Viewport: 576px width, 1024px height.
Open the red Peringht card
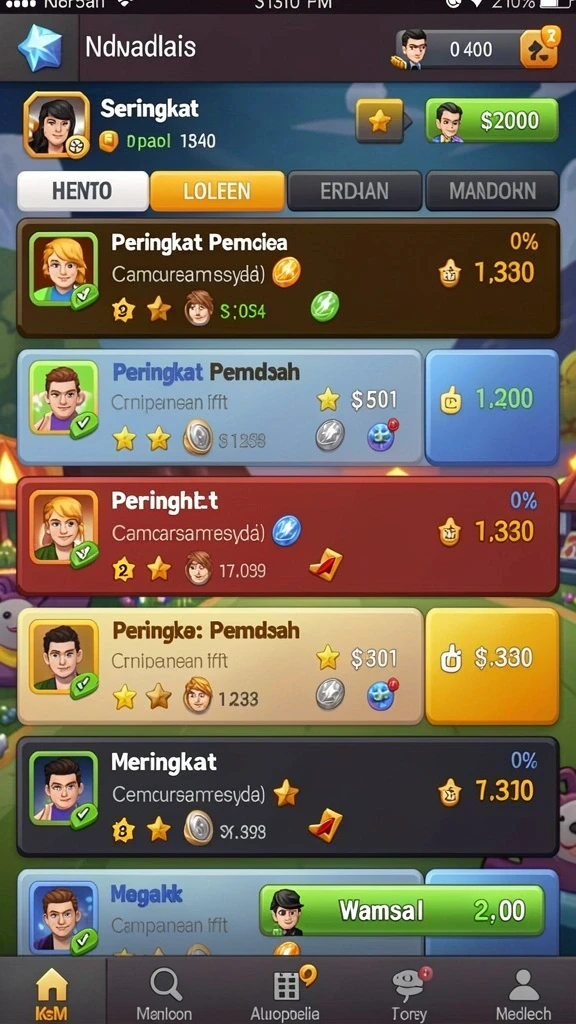pos(288,536)
